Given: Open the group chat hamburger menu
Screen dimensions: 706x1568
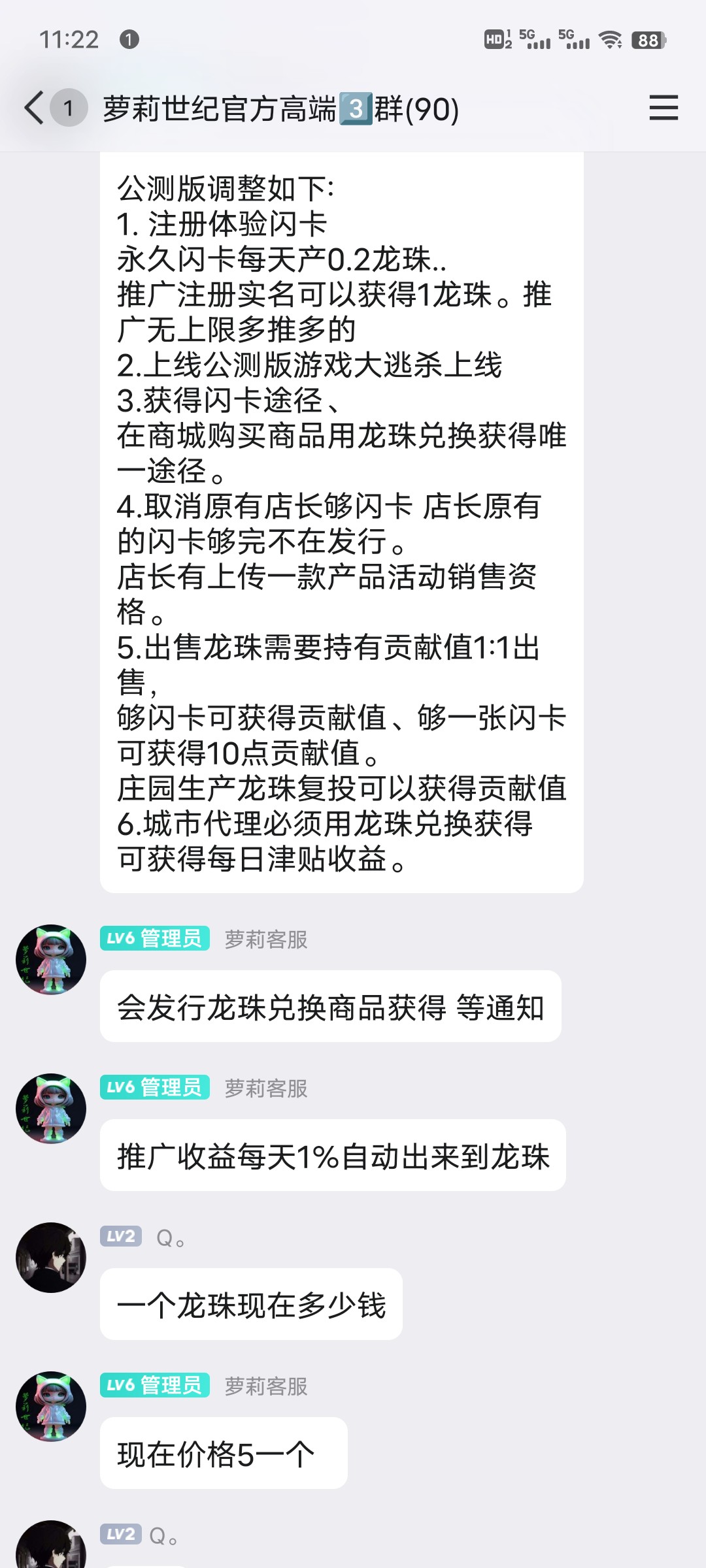Looking at the screenshot, I should tap(664, 108).
